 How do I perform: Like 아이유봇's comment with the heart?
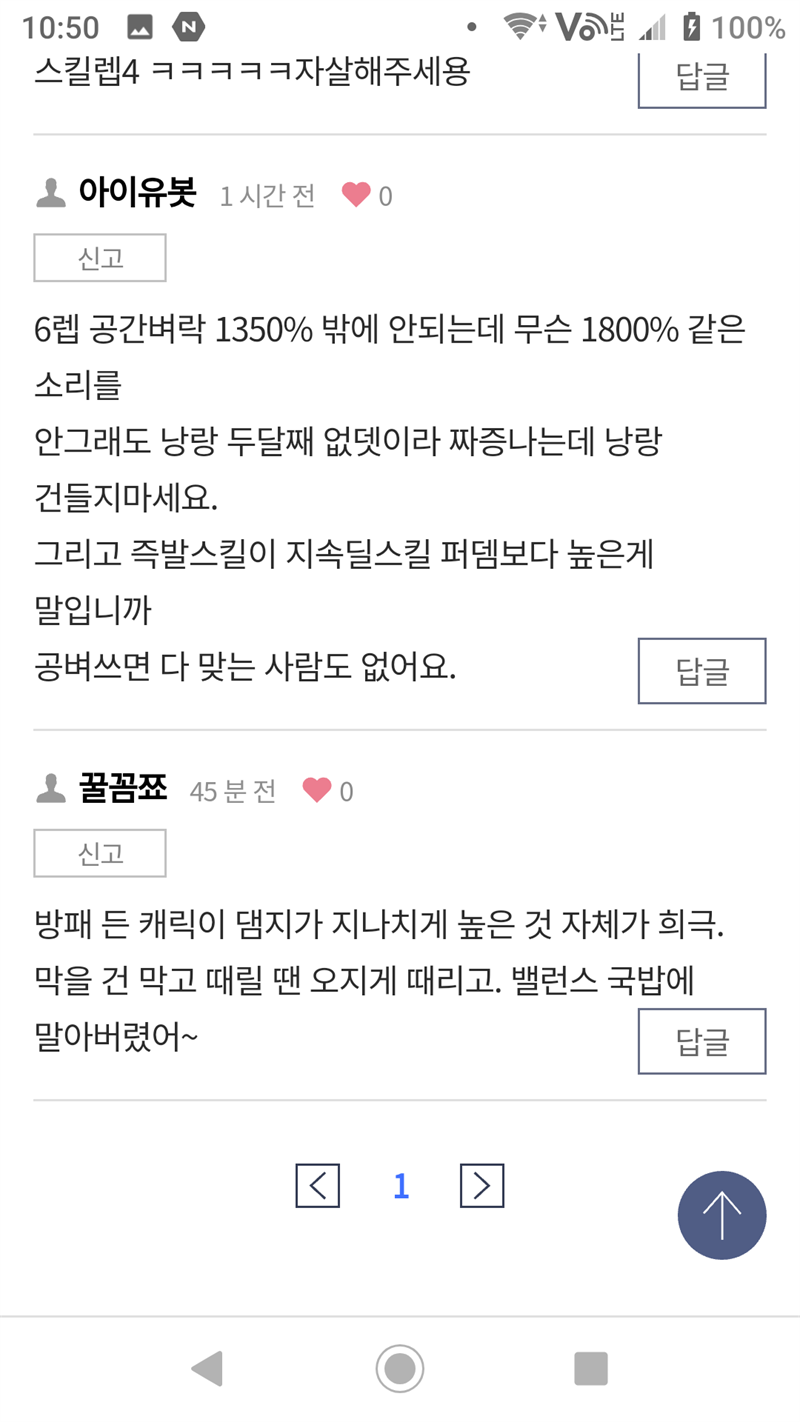[x=356, y=195]
